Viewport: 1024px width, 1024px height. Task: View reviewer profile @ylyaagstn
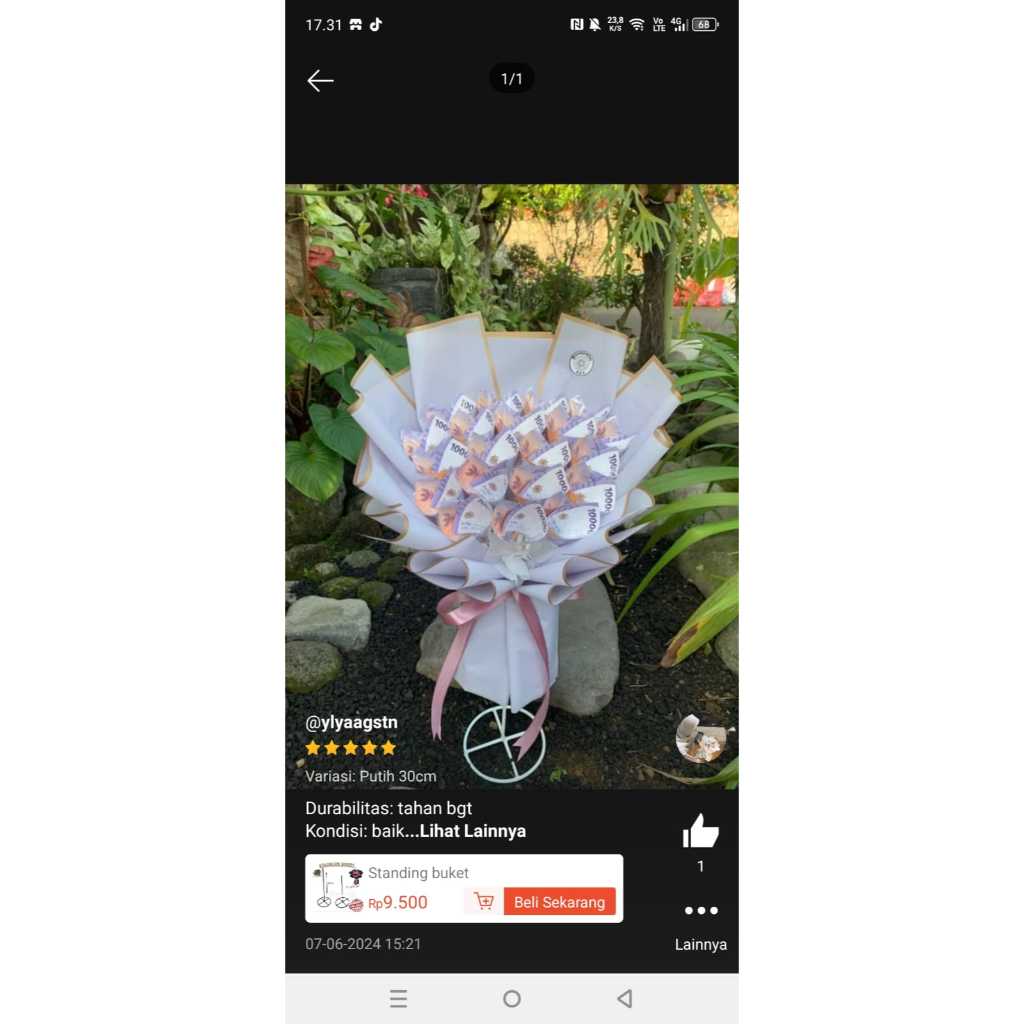point(351,722)
